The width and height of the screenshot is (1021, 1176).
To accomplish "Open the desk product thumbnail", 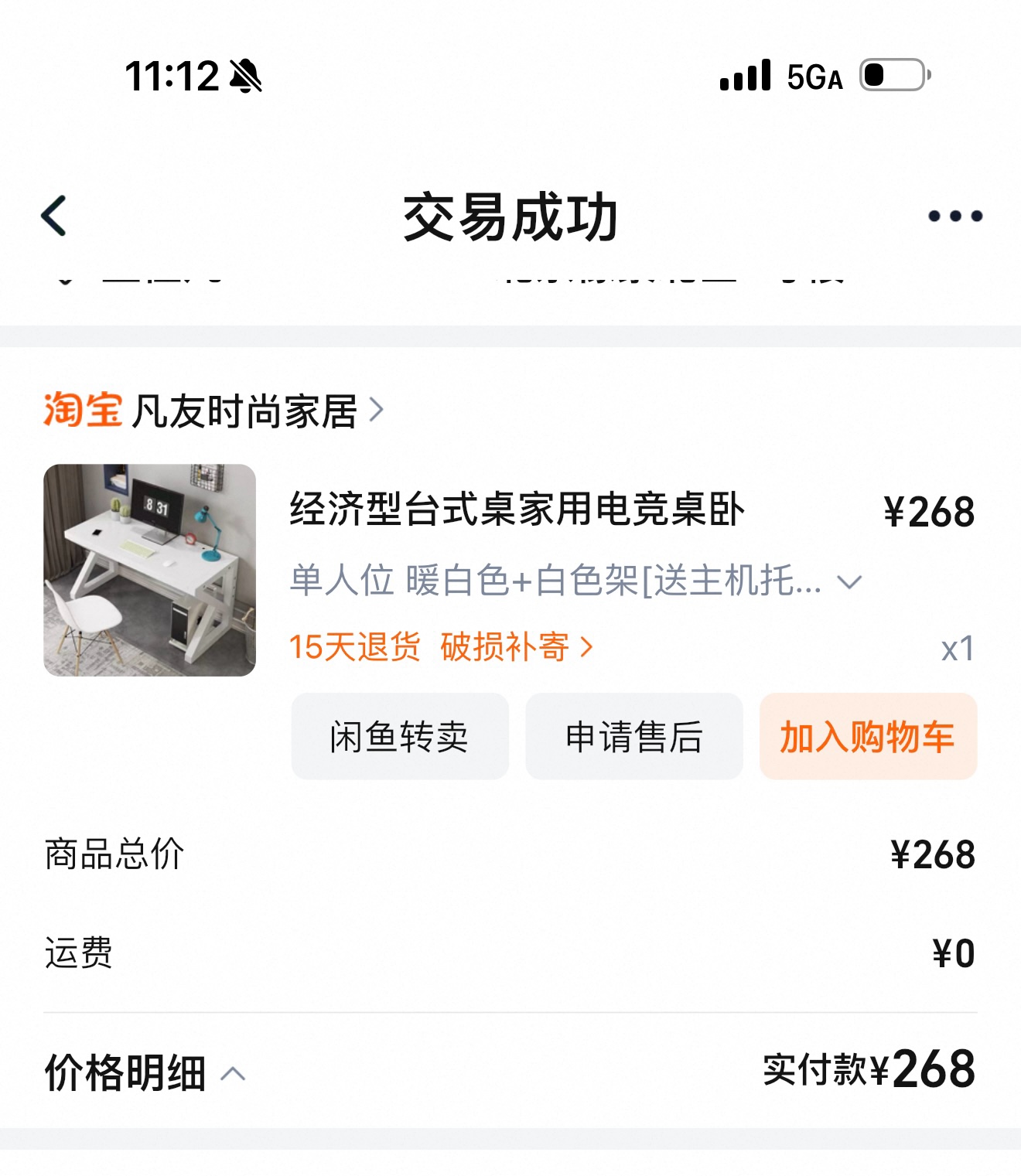I will pyautogui.click(x=149, y=570).
